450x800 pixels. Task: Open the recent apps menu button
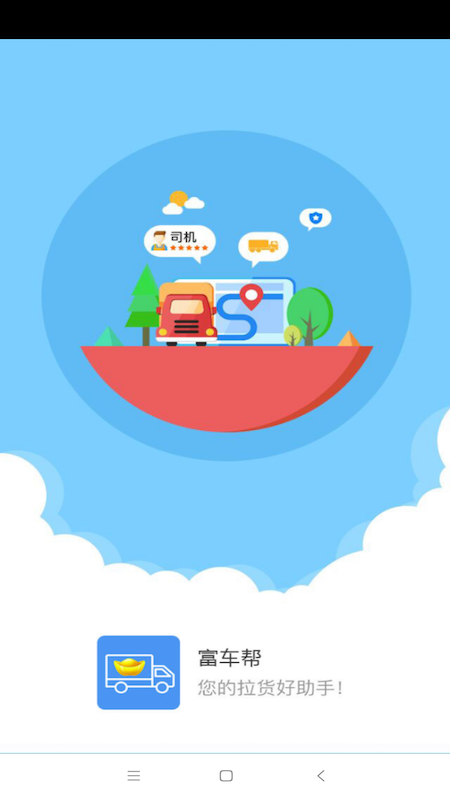134,776
